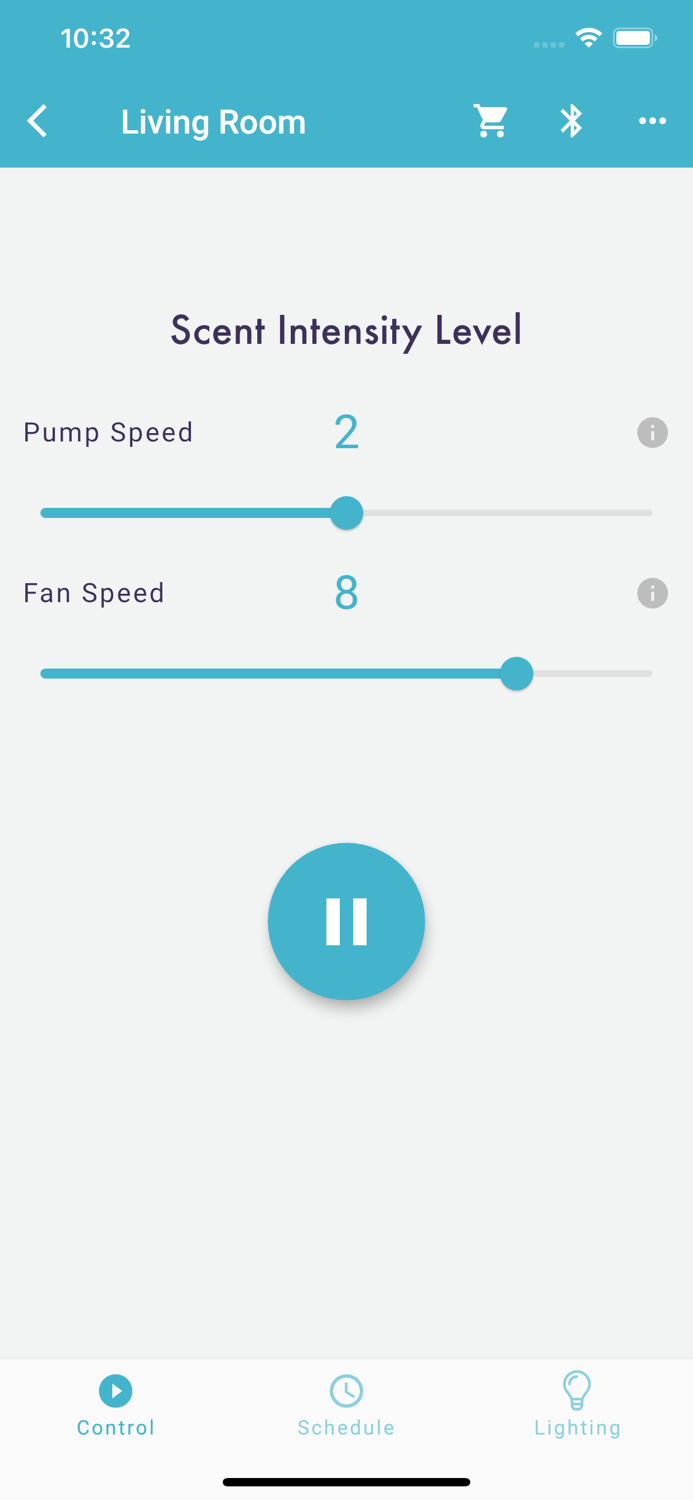Screen dimensions: 693x1500
Task: Show info about Pump Speed
Action: point(652,433)
